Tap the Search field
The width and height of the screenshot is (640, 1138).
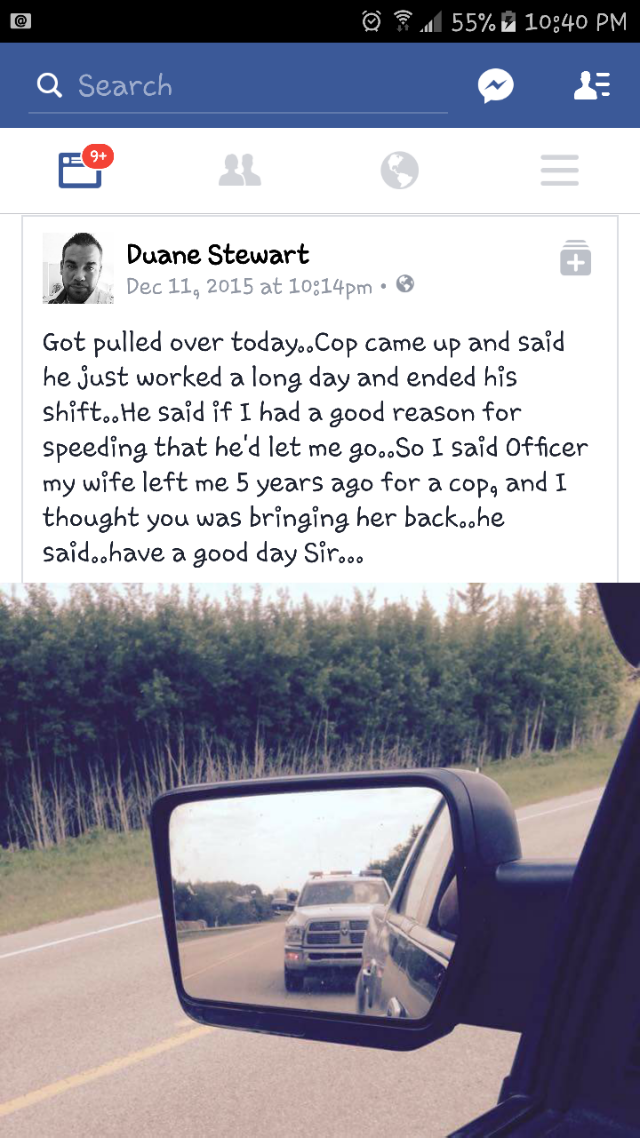click(238, 86)
